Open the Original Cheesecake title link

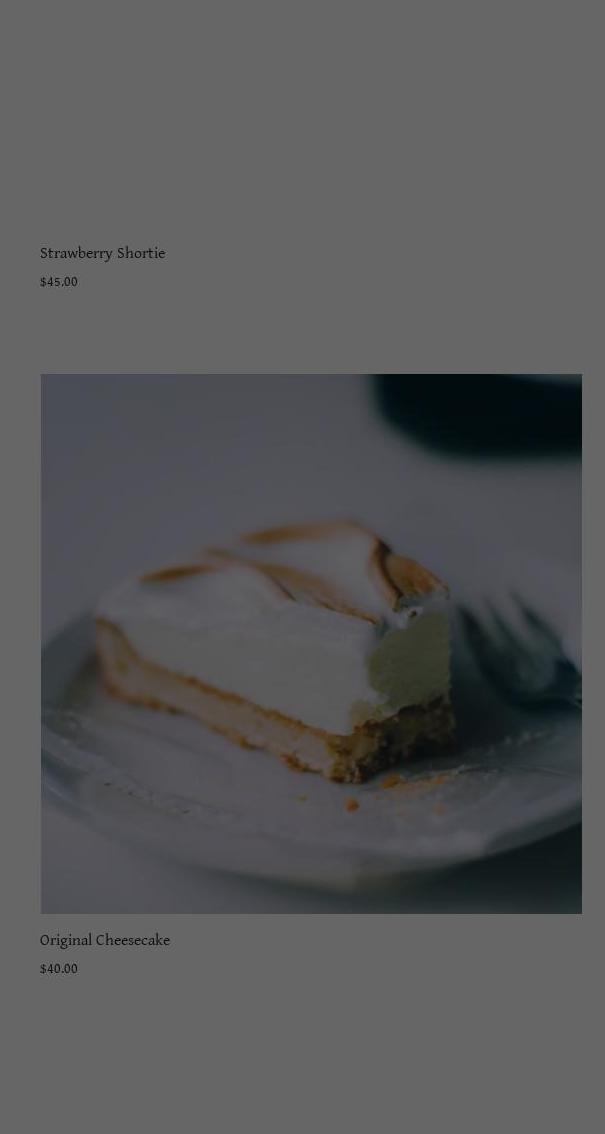pyautogui.click(x=105, y=941)
